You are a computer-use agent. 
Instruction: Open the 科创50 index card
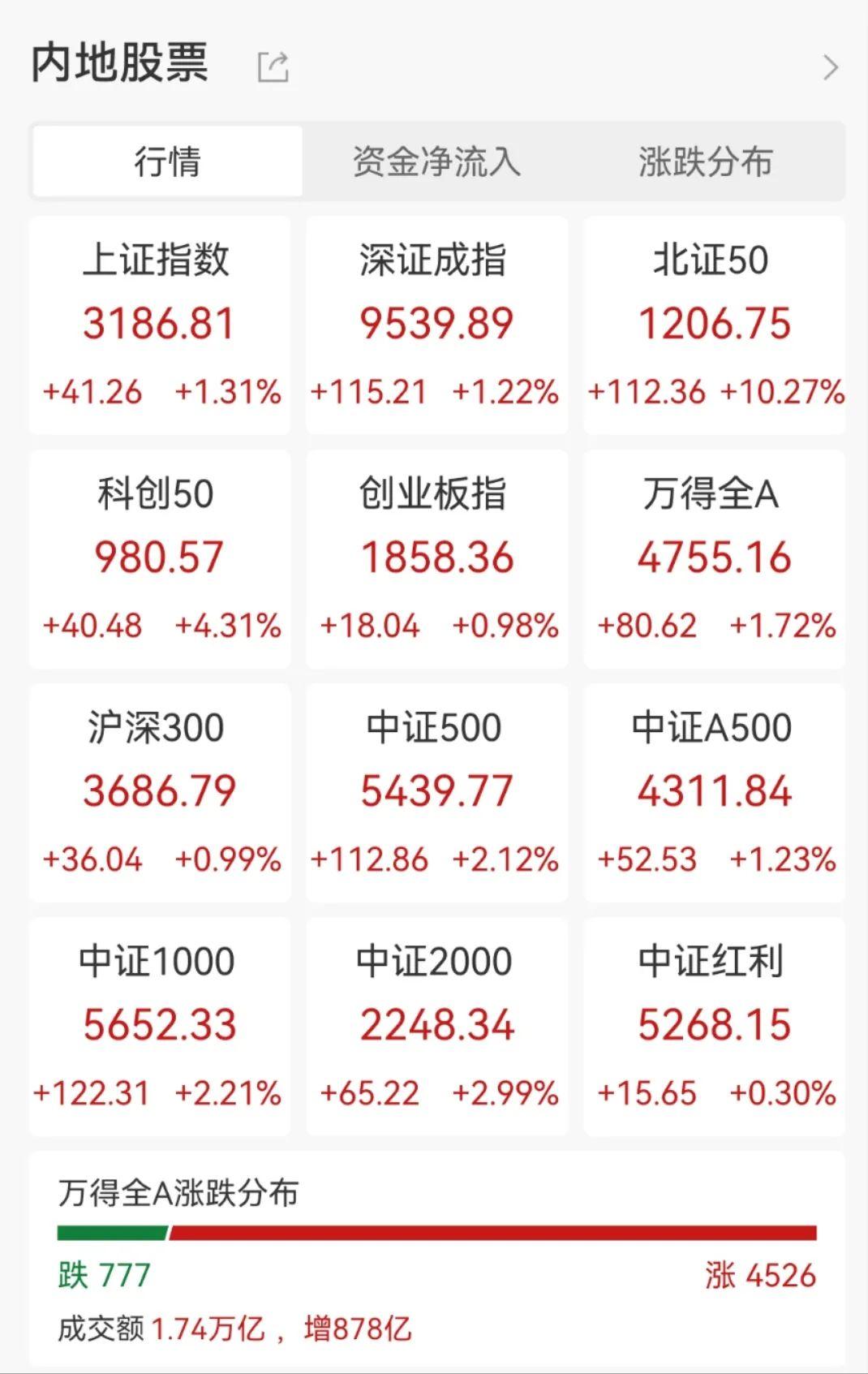coord(160,558)
